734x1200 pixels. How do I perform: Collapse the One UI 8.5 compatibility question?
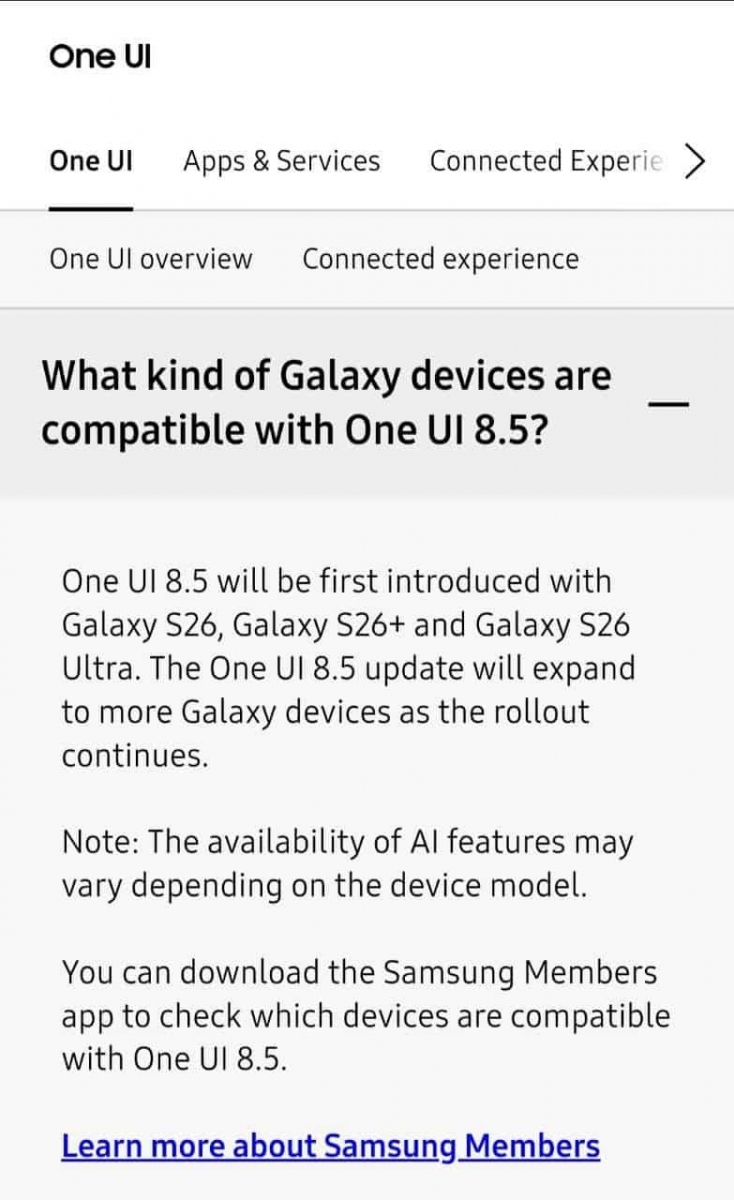(668, 403)
